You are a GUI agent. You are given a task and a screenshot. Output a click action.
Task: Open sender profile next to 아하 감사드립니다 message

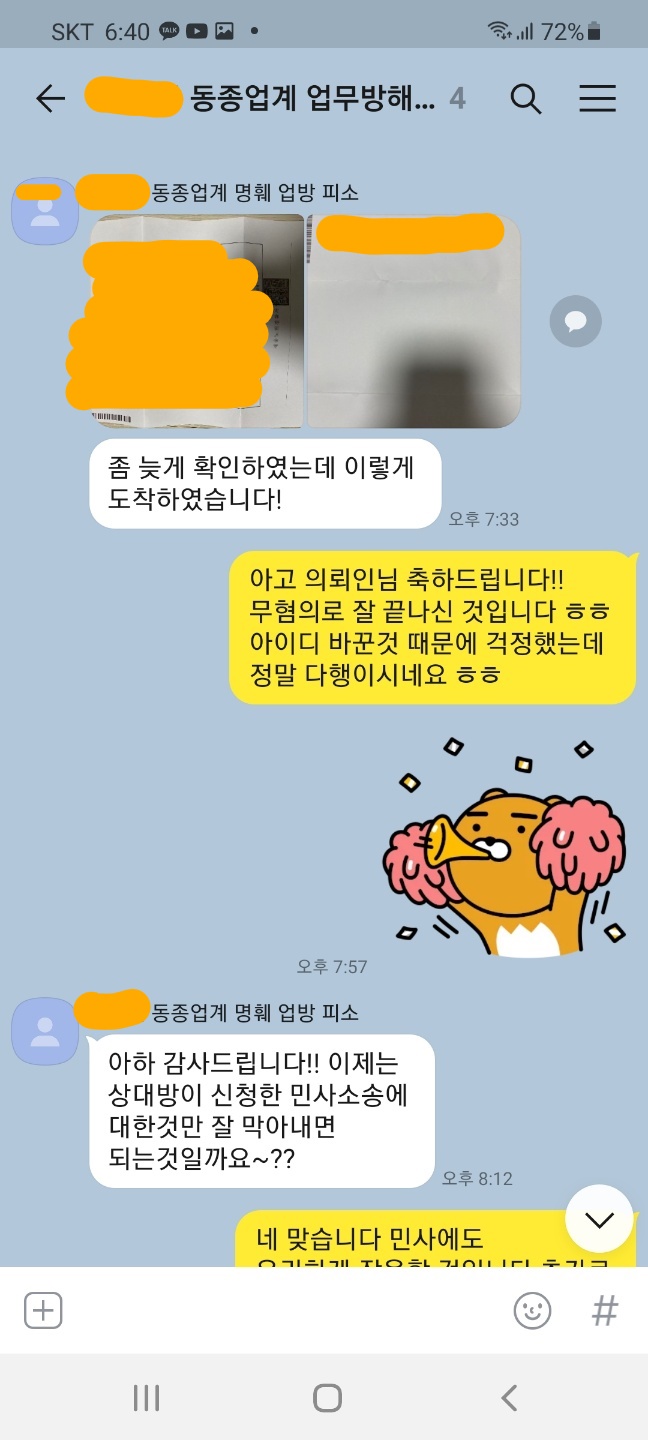(x=44, y=1031)
